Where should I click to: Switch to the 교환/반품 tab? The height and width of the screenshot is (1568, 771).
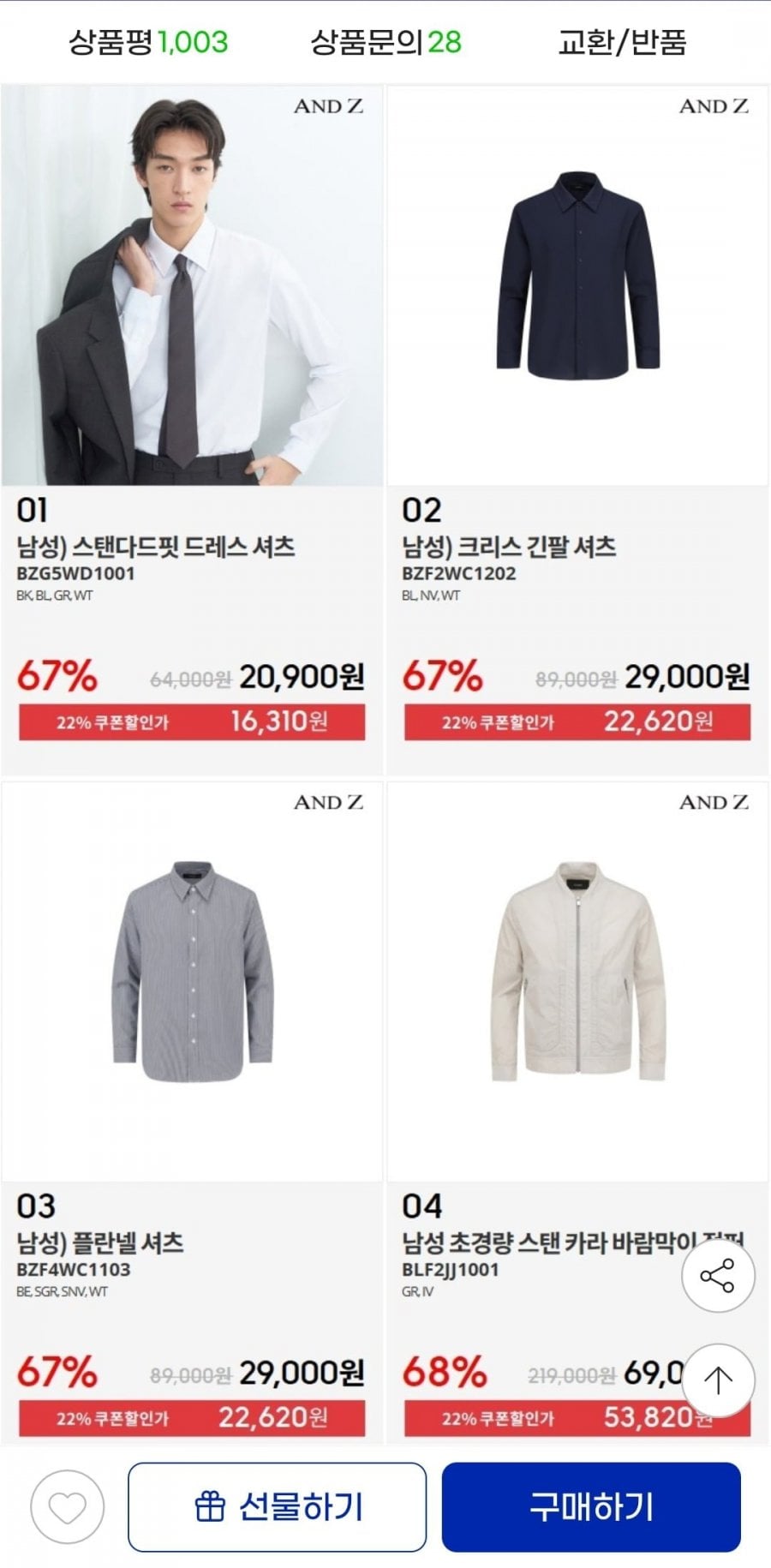[622, 41]
